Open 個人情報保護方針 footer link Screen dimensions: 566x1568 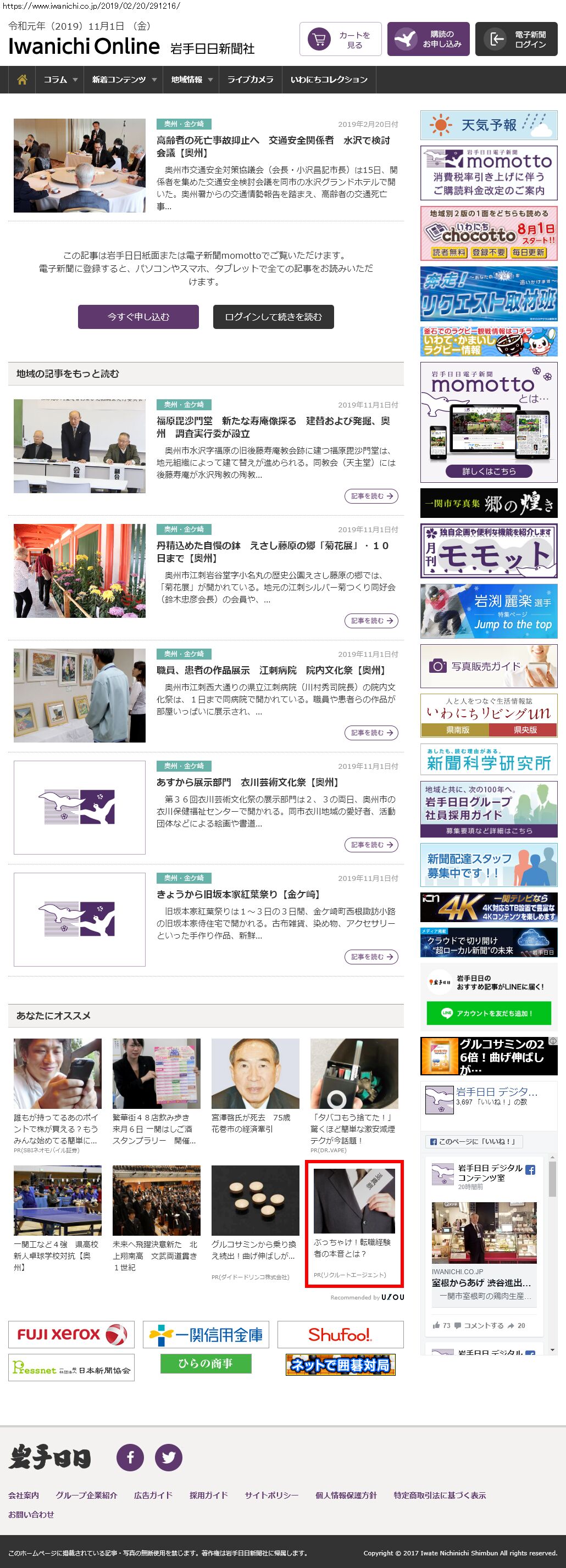click(x=346, y=1495)
